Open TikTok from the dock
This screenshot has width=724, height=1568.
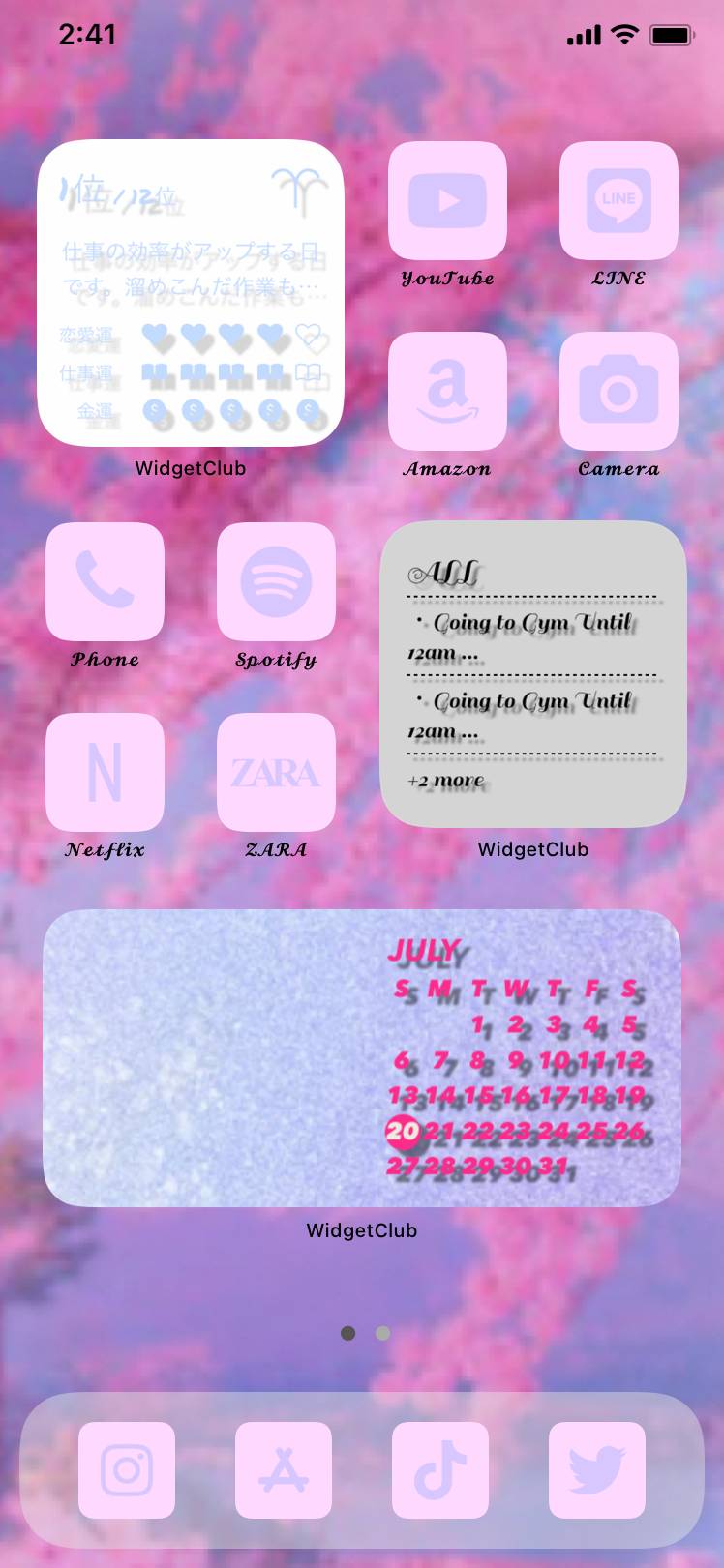click(x=440, y=1470)
